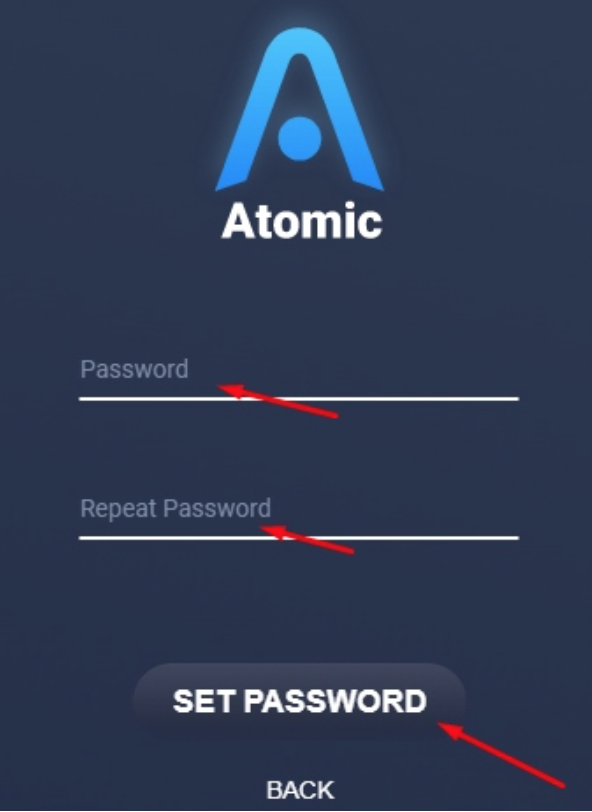The width and height of the screenshot is (592, 812).
Task: Tap the Repeat Password field
Action: pyautogui.click(x=299, y=516)
